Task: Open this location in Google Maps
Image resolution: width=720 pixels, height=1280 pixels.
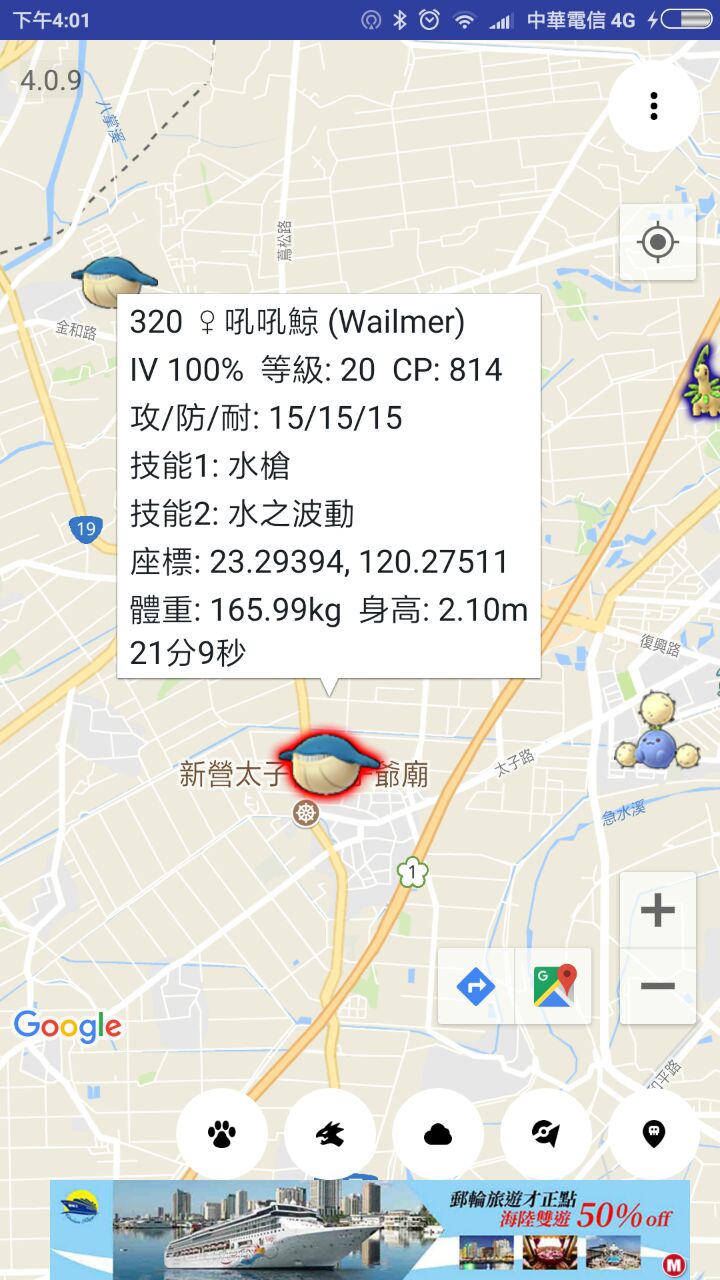Action: (554, 986)
